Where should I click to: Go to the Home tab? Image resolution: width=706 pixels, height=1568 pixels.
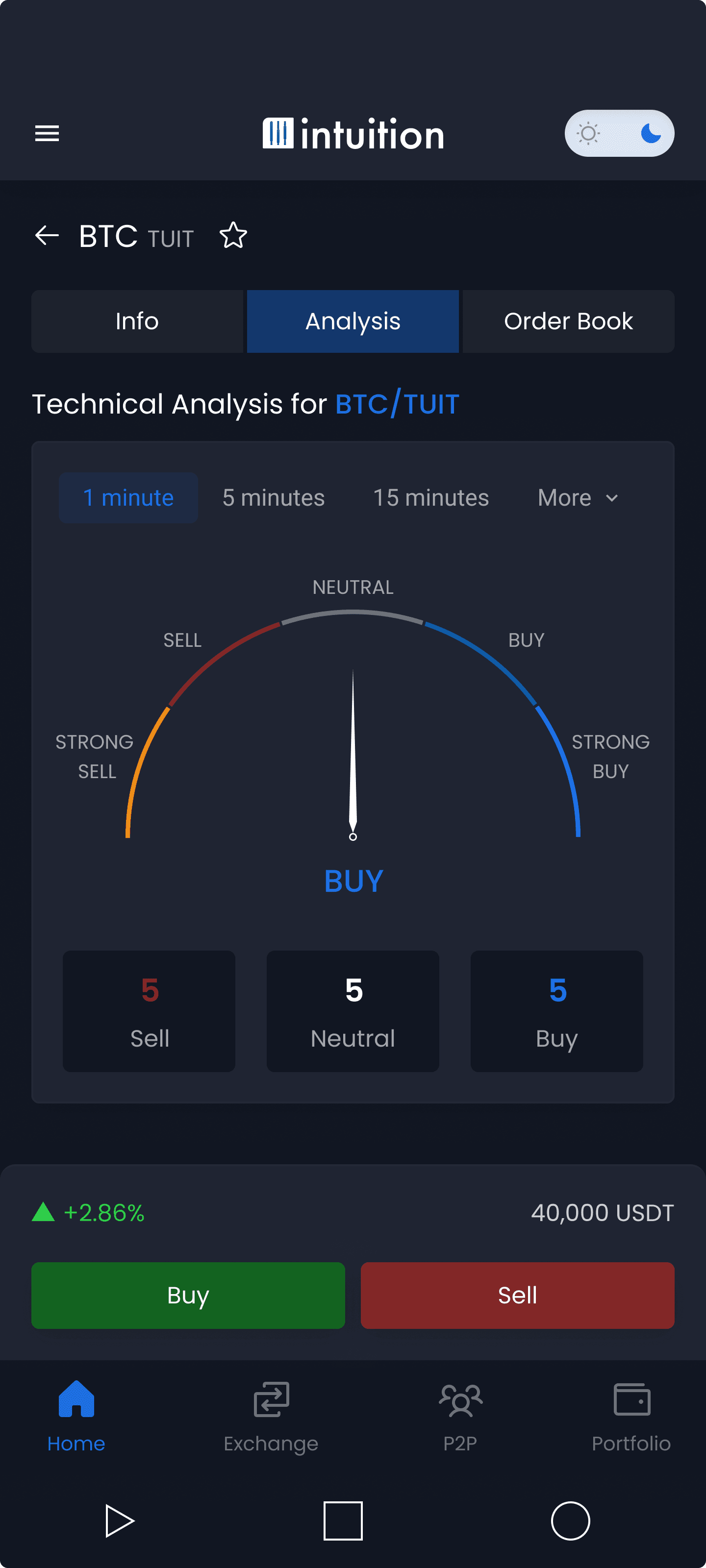76,1418
